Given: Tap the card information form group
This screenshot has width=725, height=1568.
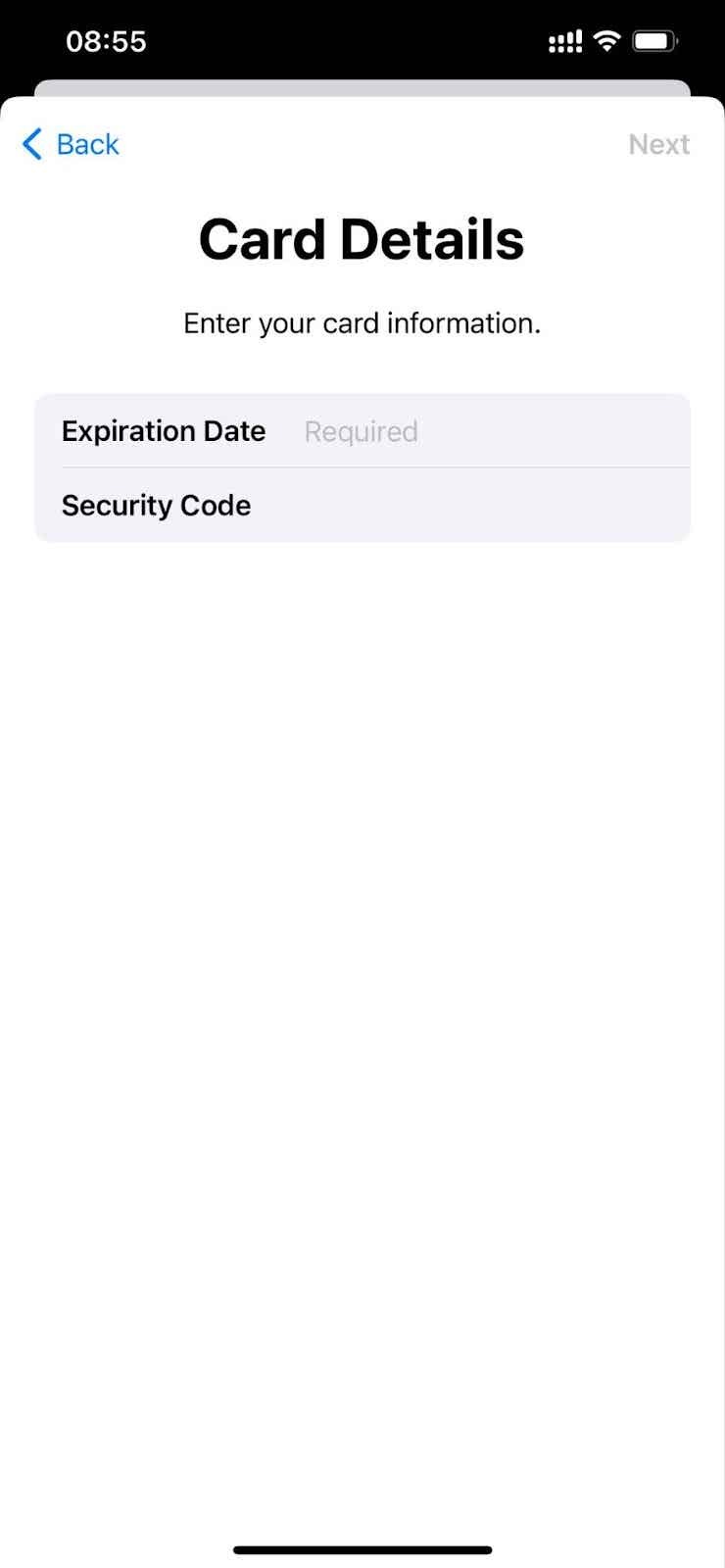Looking at the screenshot, I should click(362, 467).
